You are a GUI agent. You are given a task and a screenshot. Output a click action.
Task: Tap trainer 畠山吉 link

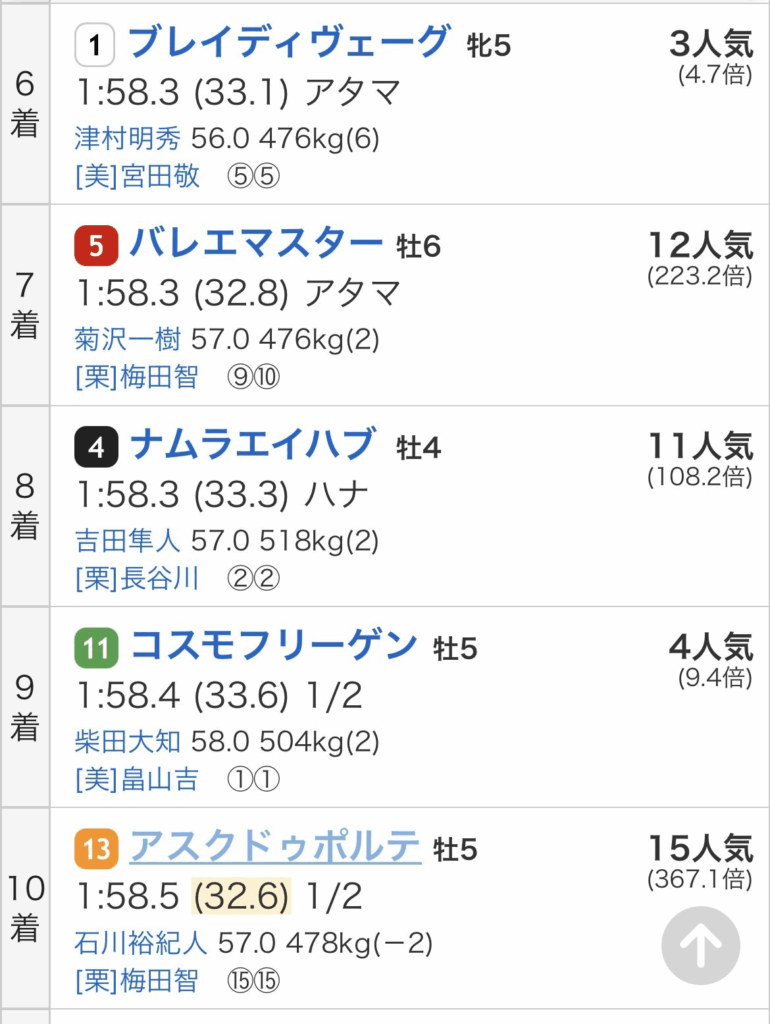click(x=137, y=780)
